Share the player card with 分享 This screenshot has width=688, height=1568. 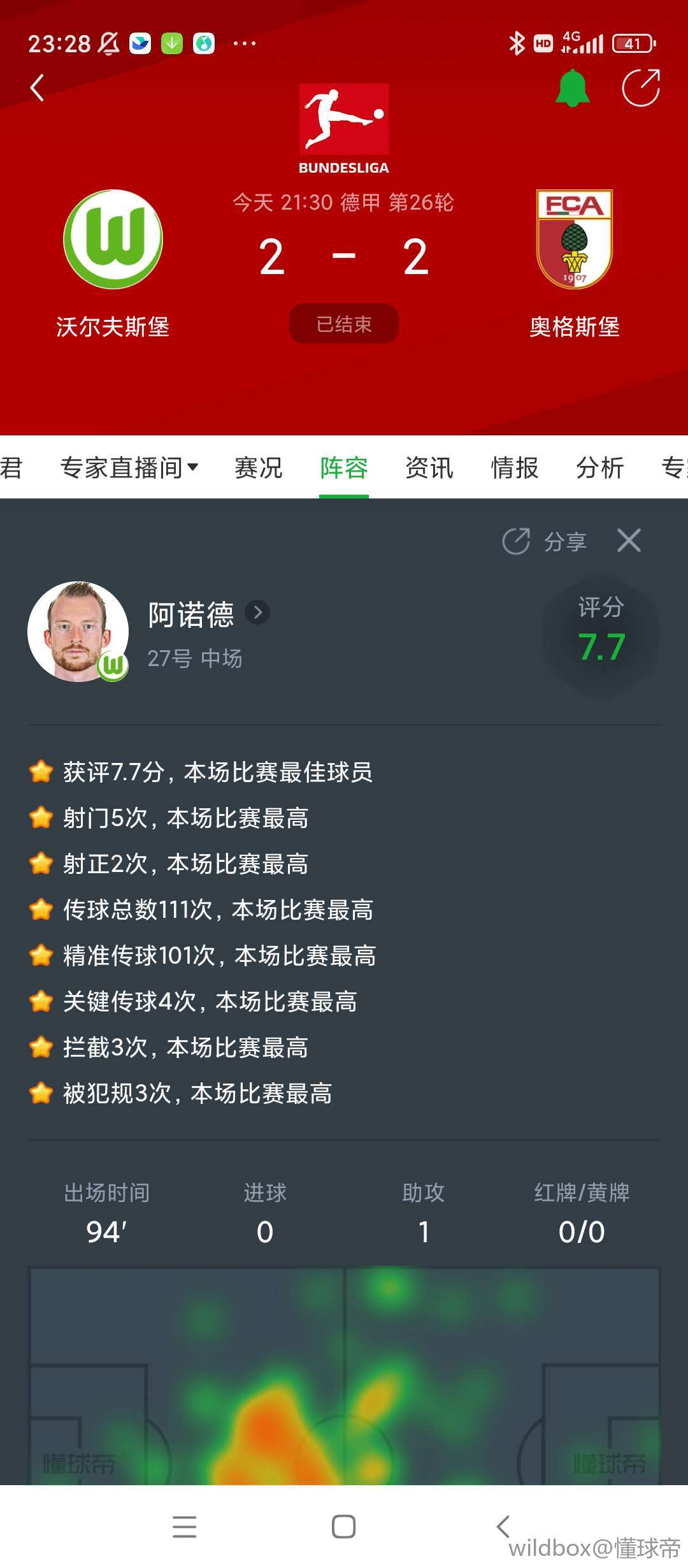[x=545, y=542]
